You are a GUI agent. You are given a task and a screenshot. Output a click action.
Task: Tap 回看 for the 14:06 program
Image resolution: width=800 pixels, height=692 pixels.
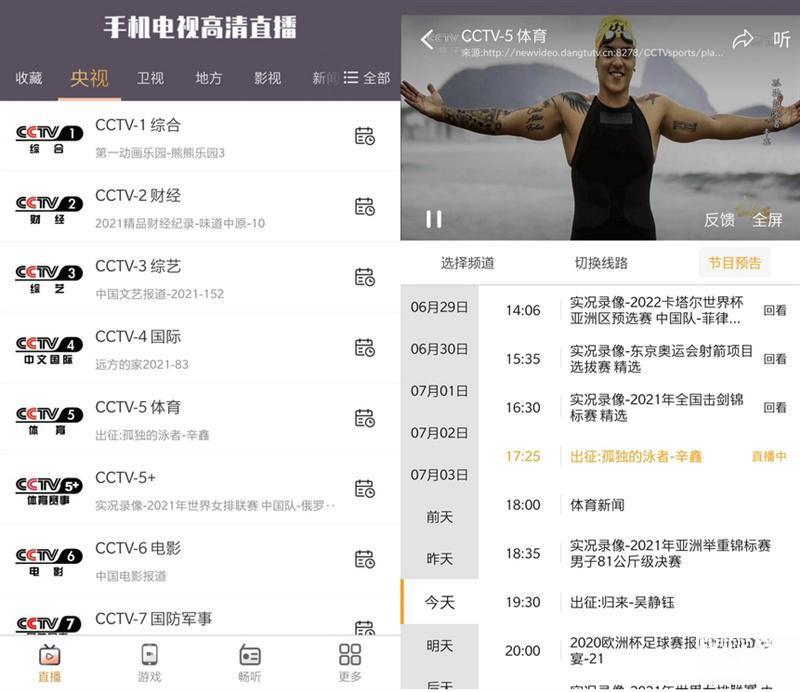[774, 310]
